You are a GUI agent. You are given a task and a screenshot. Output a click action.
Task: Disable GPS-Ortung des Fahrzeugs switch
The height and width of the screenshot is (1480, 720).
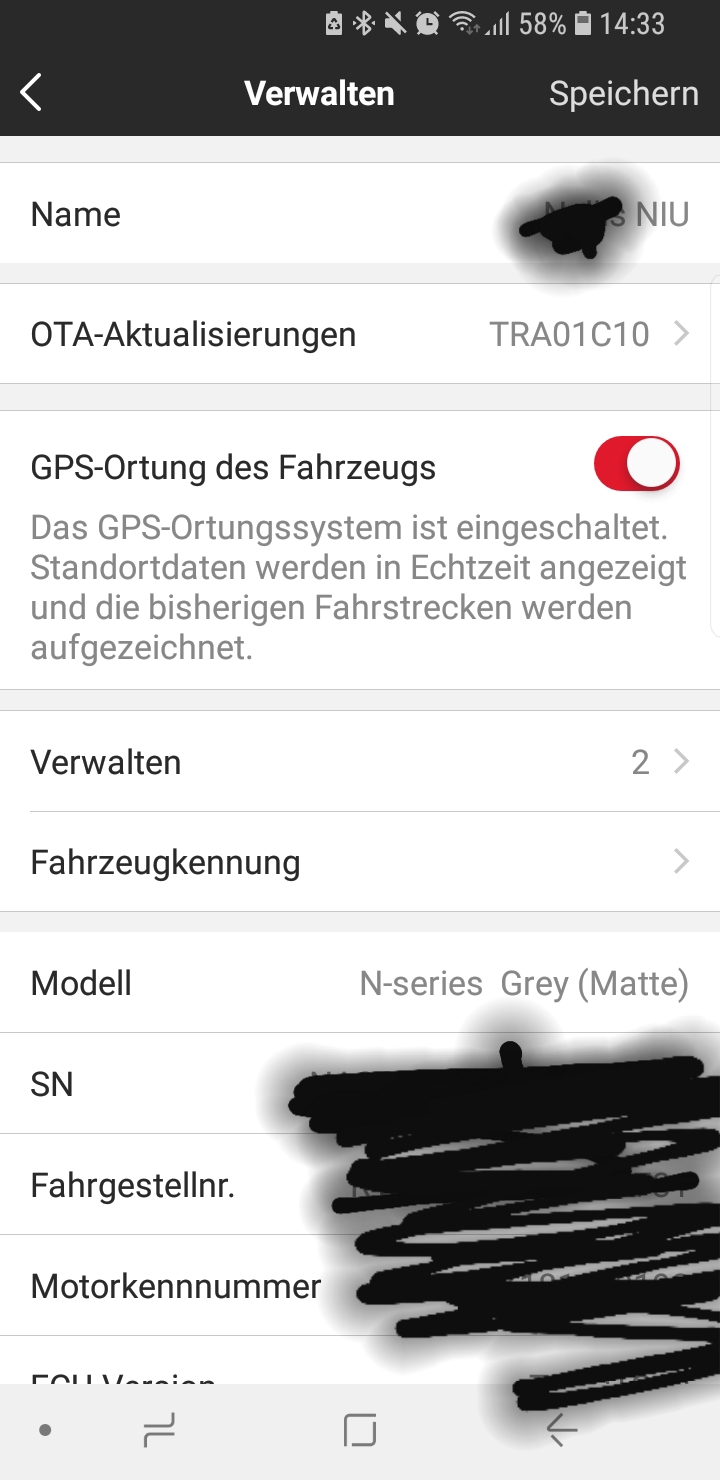pyautogui.click(x=637, y=465)
